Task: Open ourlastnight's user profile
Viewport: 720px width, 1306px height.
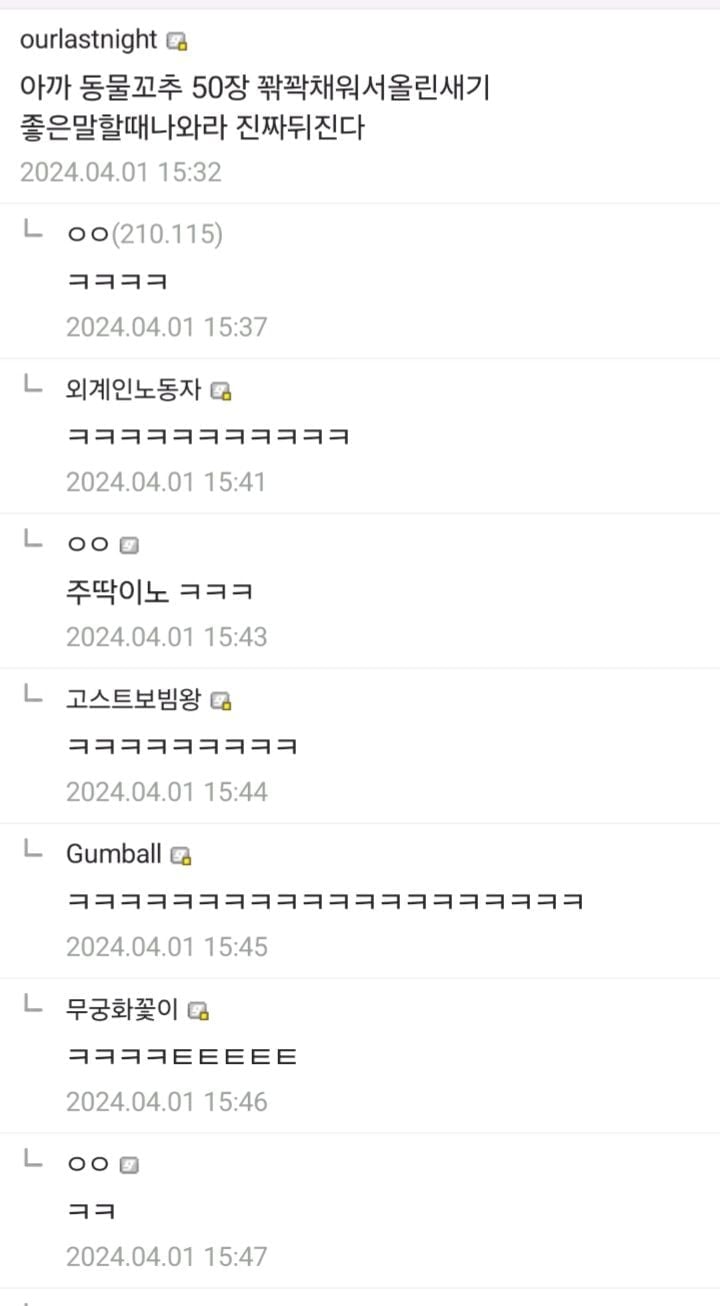Action: click(88, 40)
